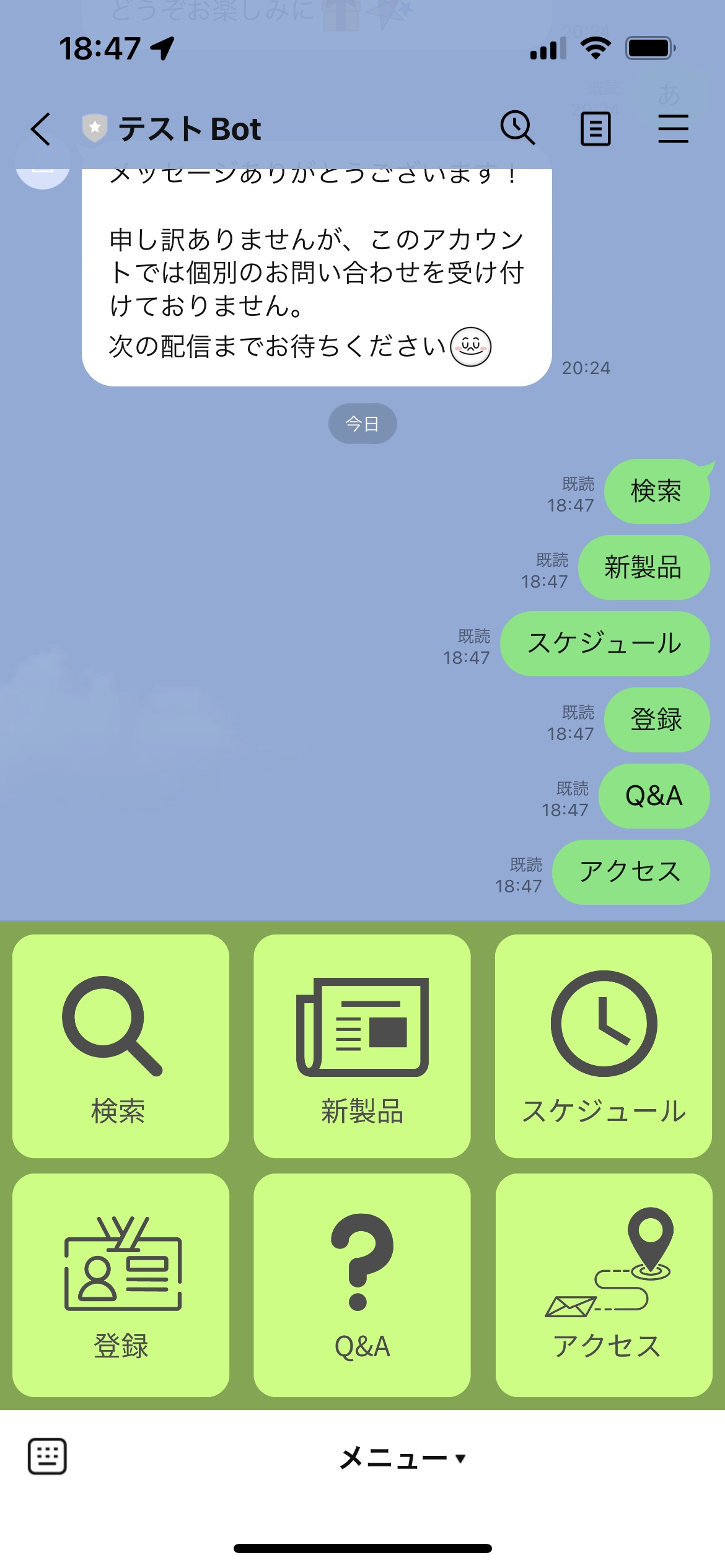Open chat search with the magnifier icon

pyautogui.click(x=517, y=128)
